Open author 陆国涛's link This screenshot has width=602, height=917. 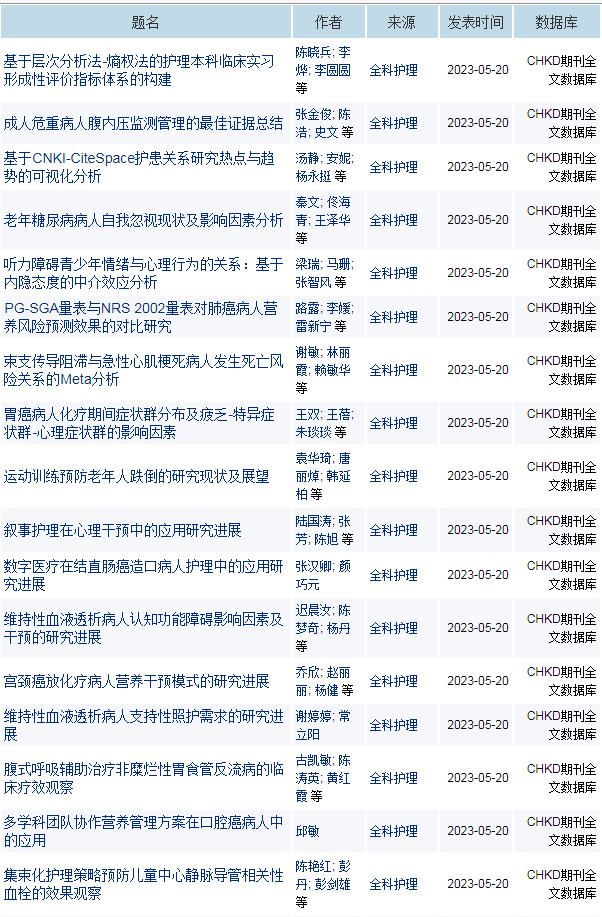coord(313,521)
